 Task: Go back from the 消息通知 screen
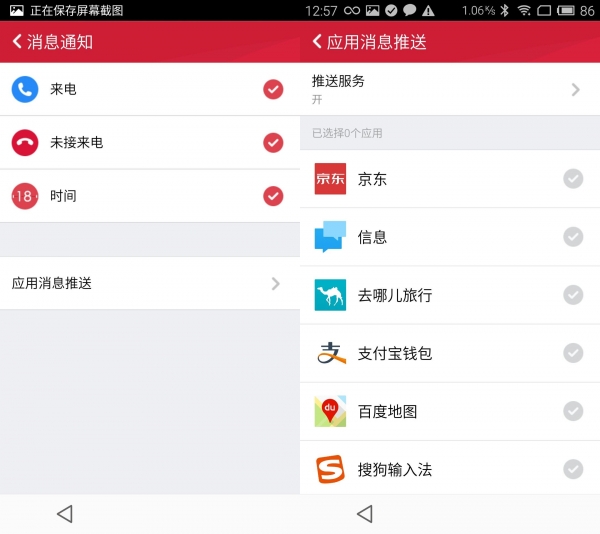coord(18,41)
